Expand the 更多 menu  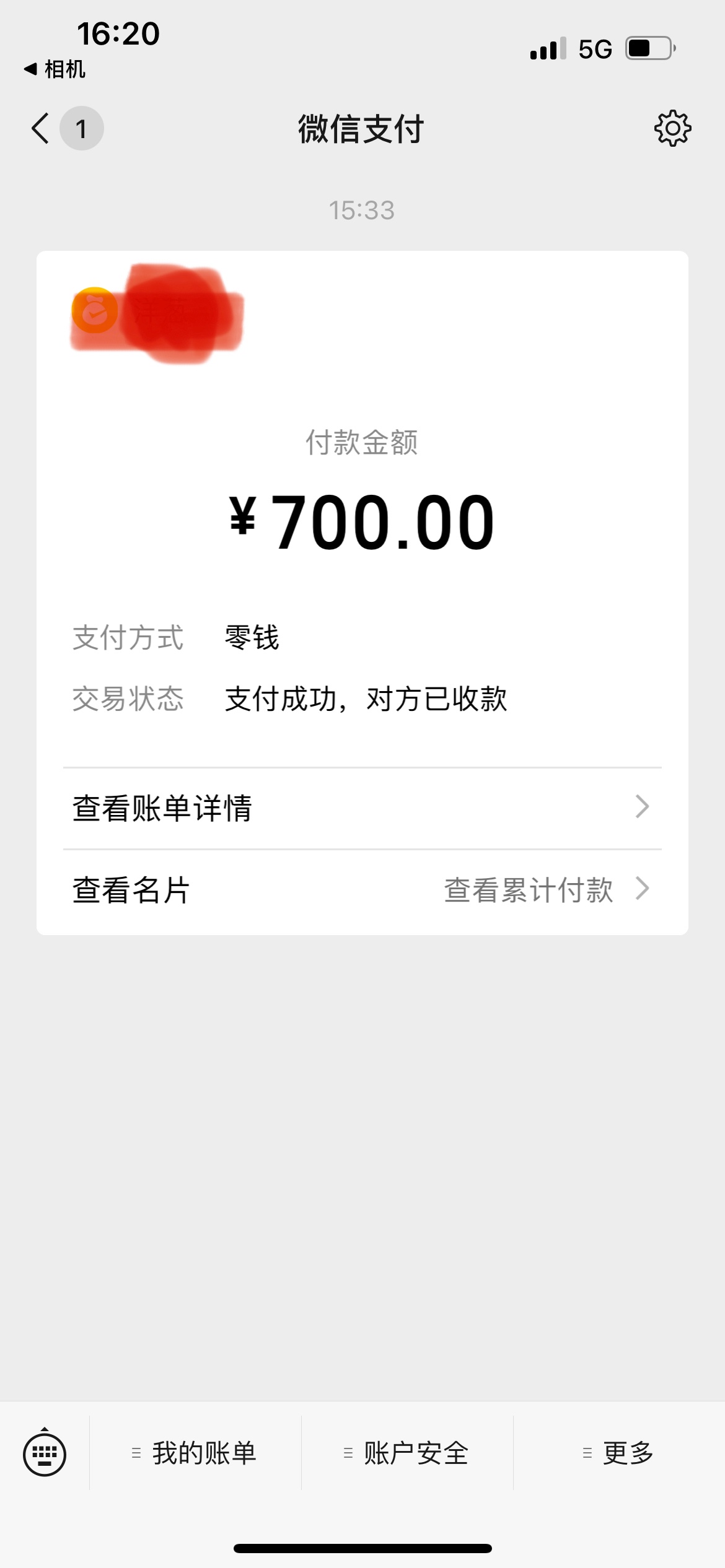coord(620,1453)
